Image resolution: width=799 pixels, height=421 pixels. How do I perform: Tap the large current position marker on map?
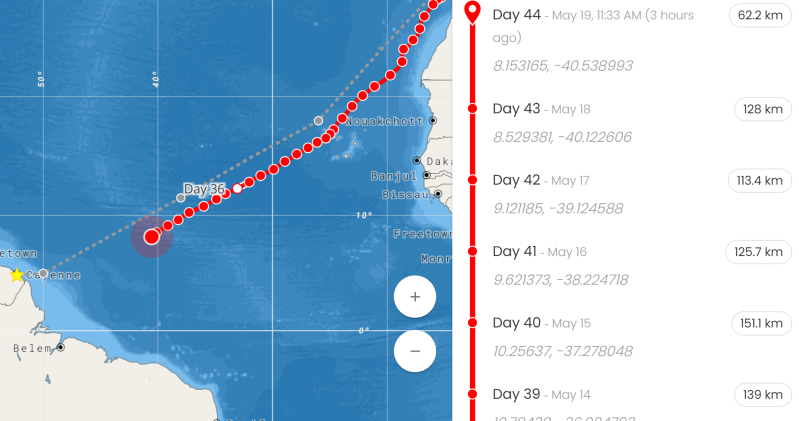[152, 237]
